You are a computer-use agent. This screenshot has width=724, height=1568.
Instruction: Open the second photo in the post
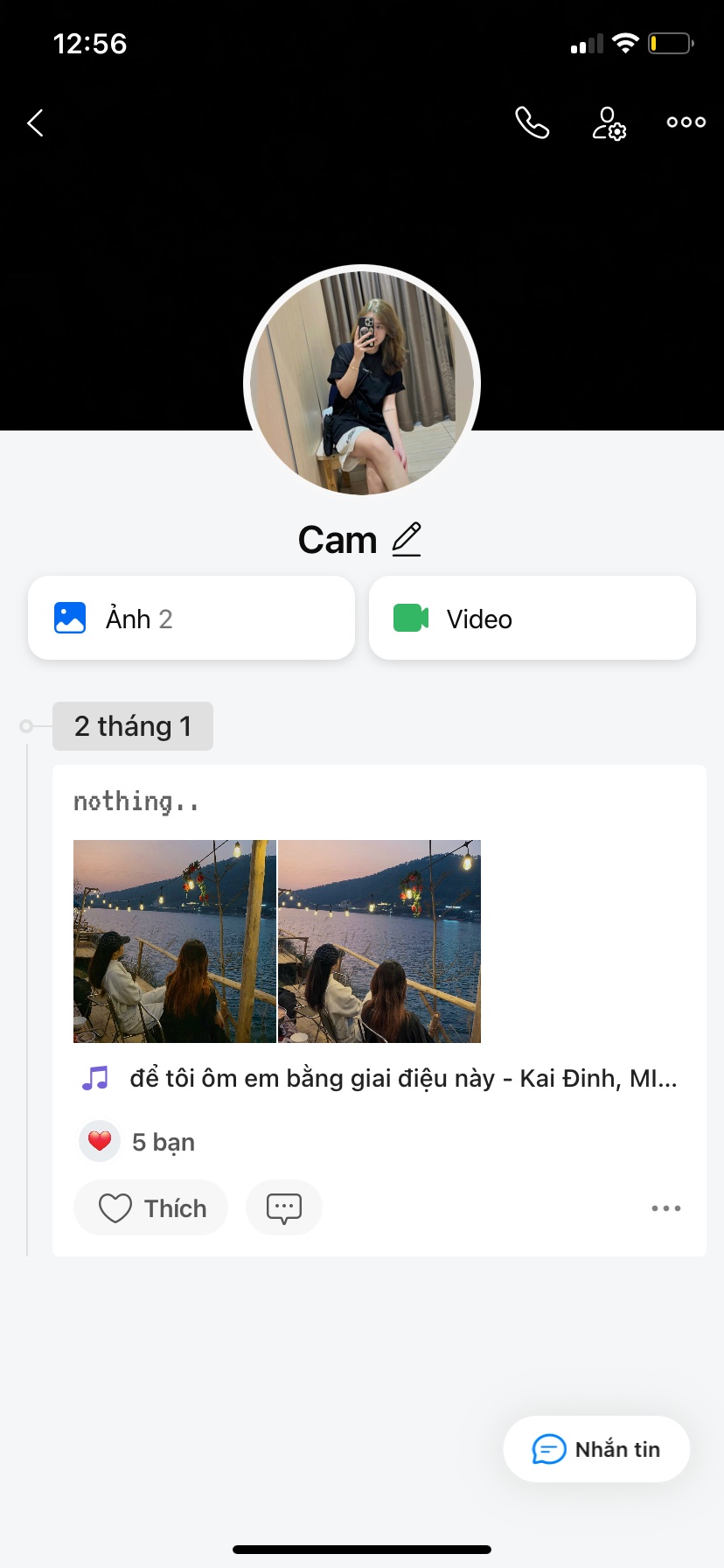click(379, 941)
